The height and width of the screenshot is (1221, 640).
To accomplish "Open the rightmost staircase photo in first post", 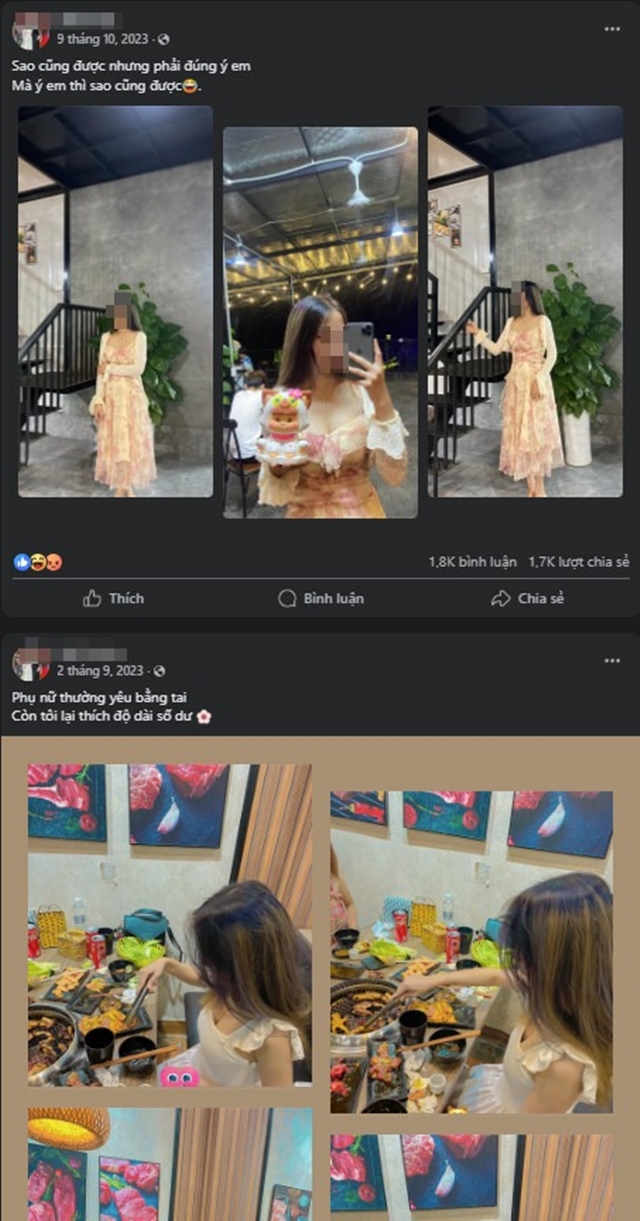I will click(x=525, y=302).
